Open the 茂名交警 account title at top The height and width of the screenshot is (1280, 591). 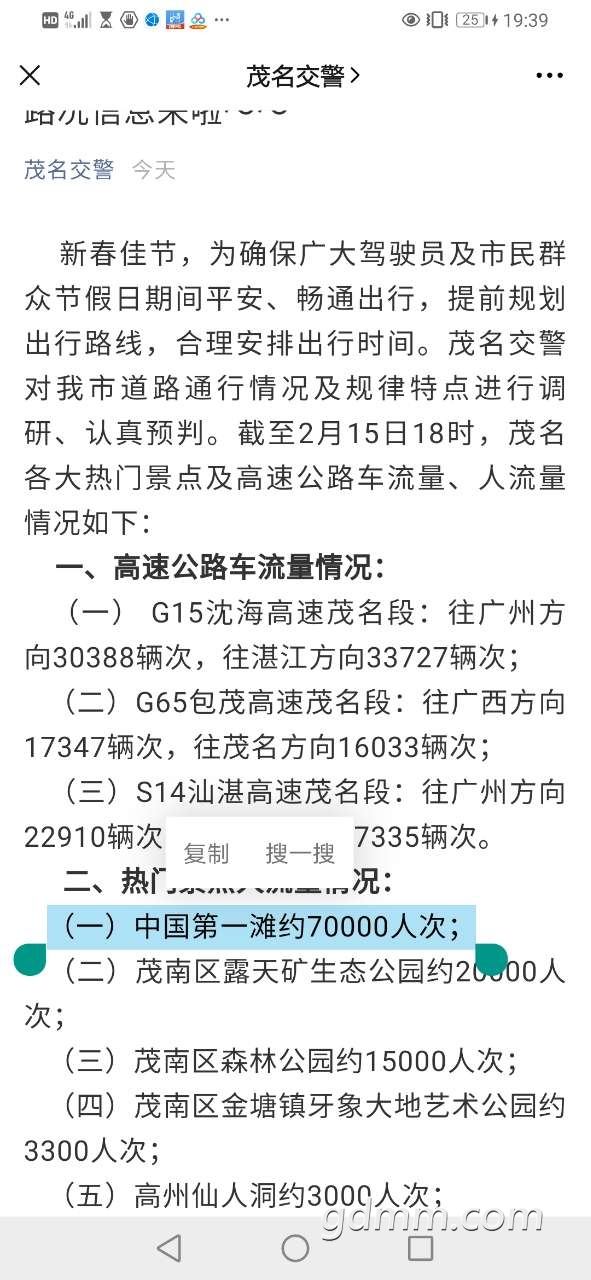(304, 75)
